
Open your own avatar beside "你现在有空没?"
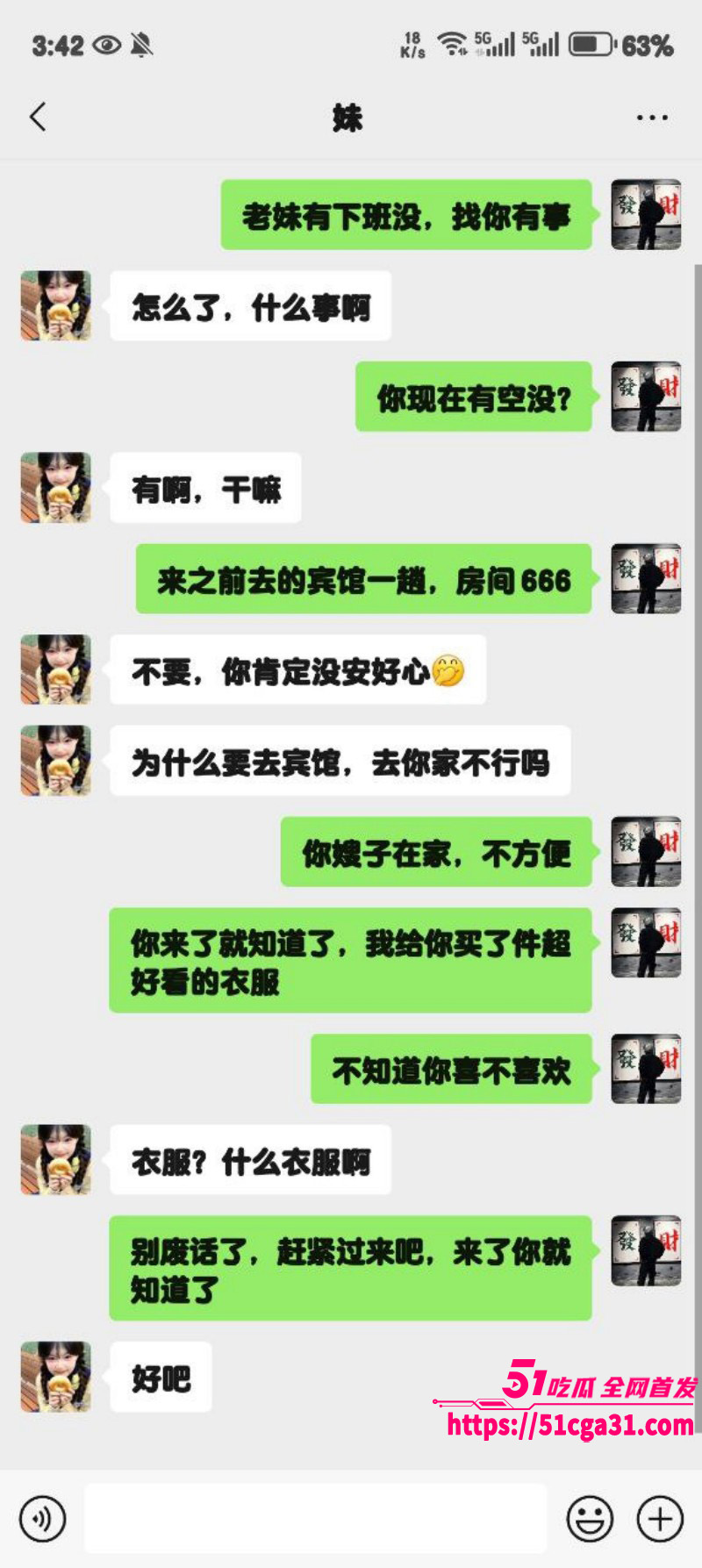(x=646, y=397)
